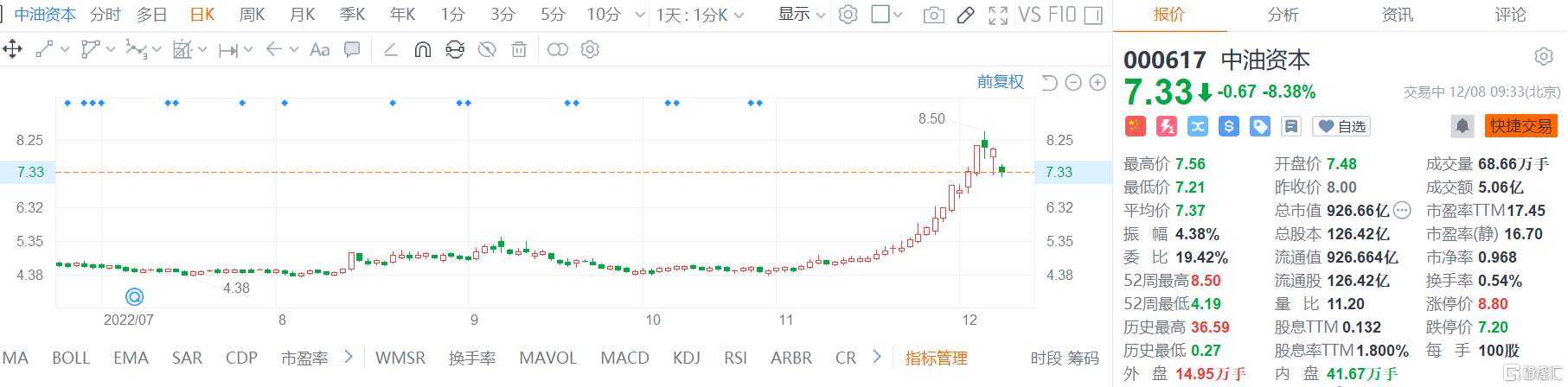Apply the BOLL indicator overlay
This screenshot has height=387, width=1568.
71,358
